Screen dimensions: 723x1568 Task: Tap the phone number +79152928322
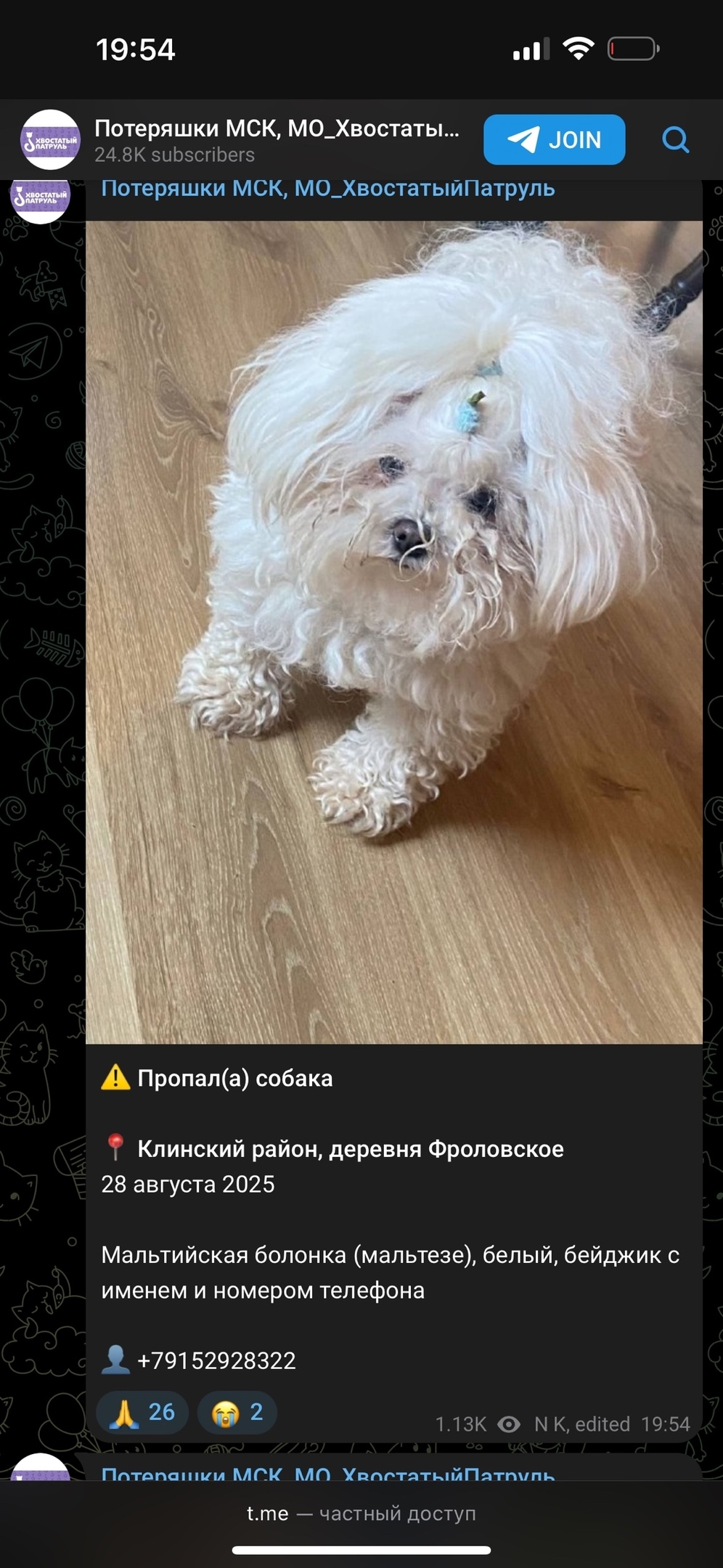216,1360
